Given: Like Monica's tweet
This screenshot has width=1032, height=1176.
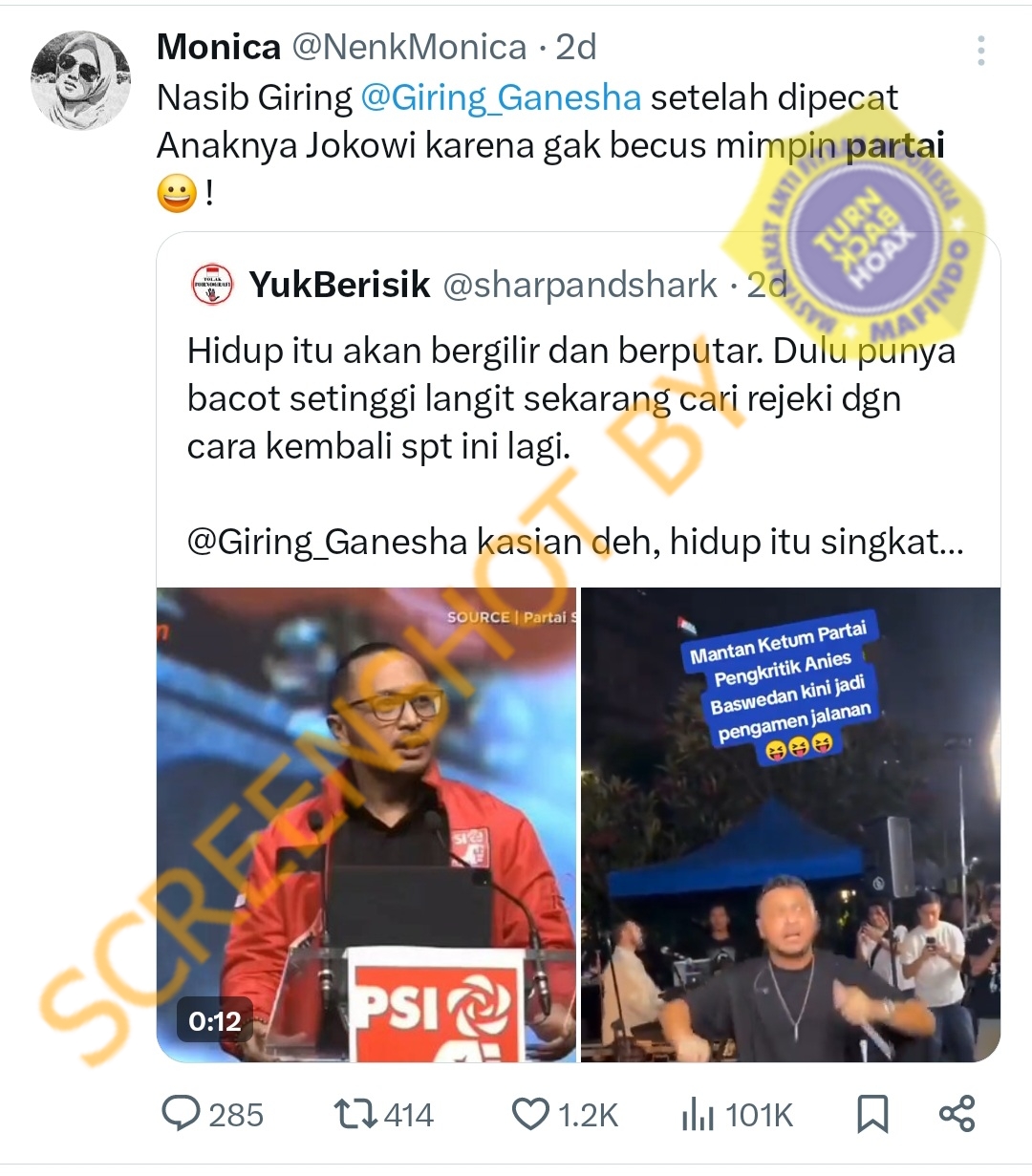Looking at the screenshot, I should [530, 1114].
